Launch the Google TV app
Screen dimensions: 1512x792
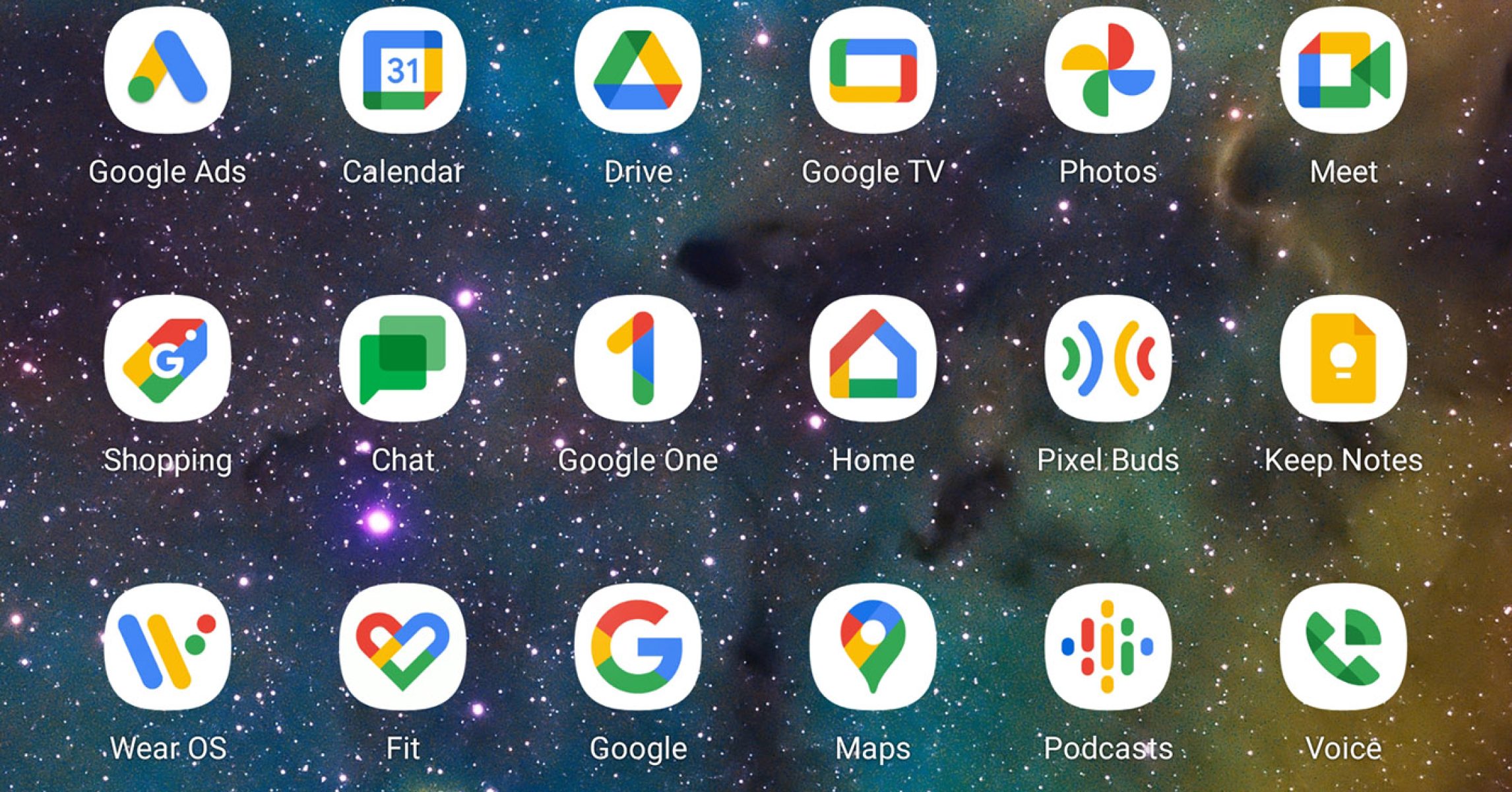click(873, 70)
